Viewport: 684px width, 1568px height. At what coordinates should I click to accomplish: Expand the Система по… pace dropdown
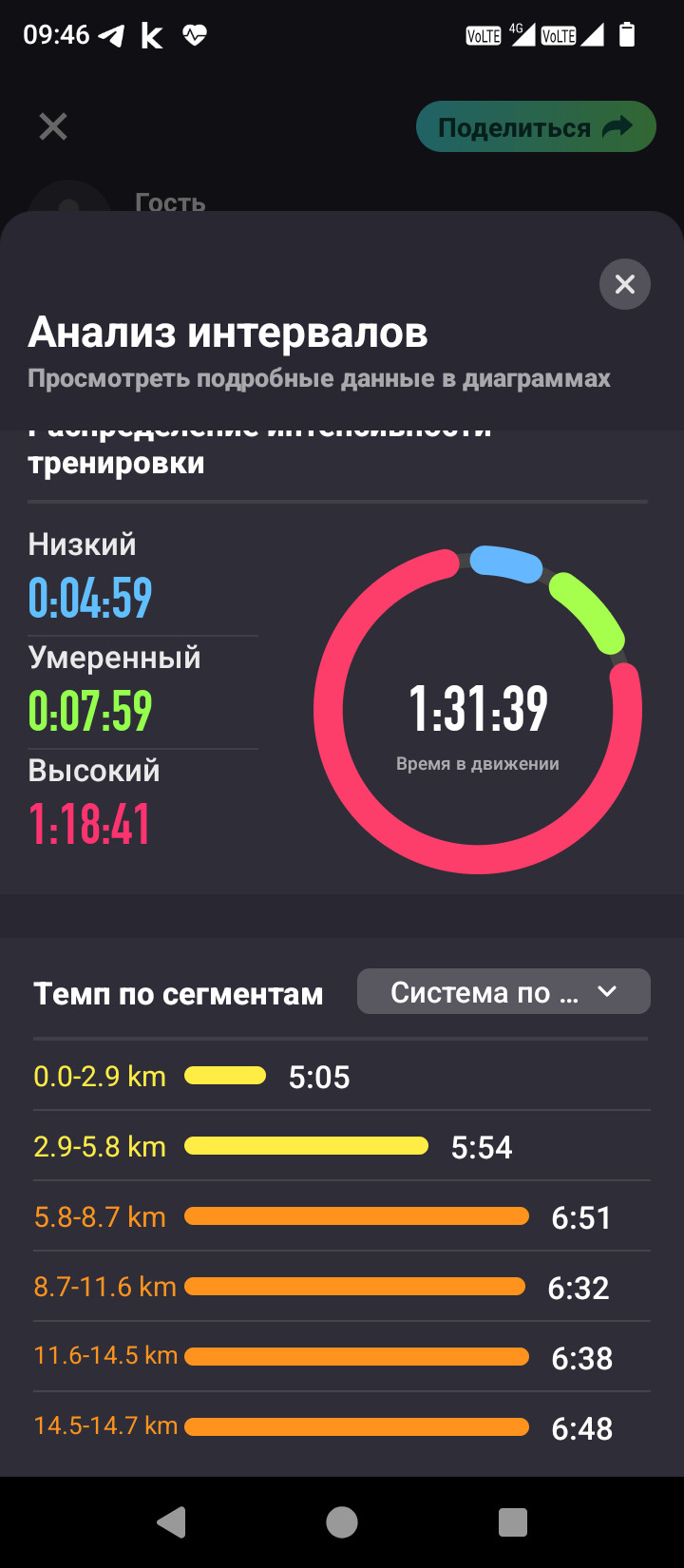(x=503, y=992)
